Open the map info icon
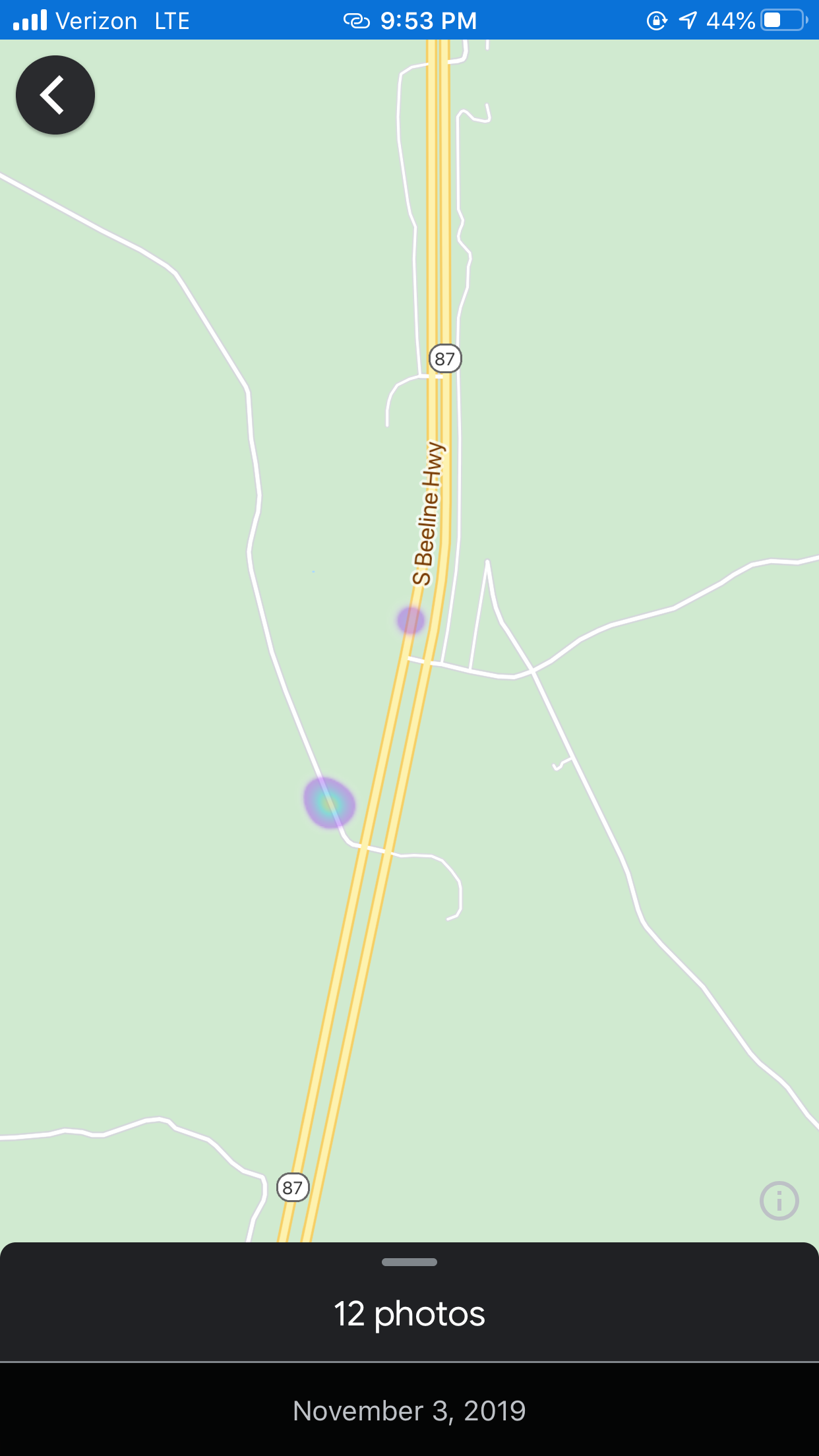The height and width of the screenshot is (1456, 819). [779, 1200]
